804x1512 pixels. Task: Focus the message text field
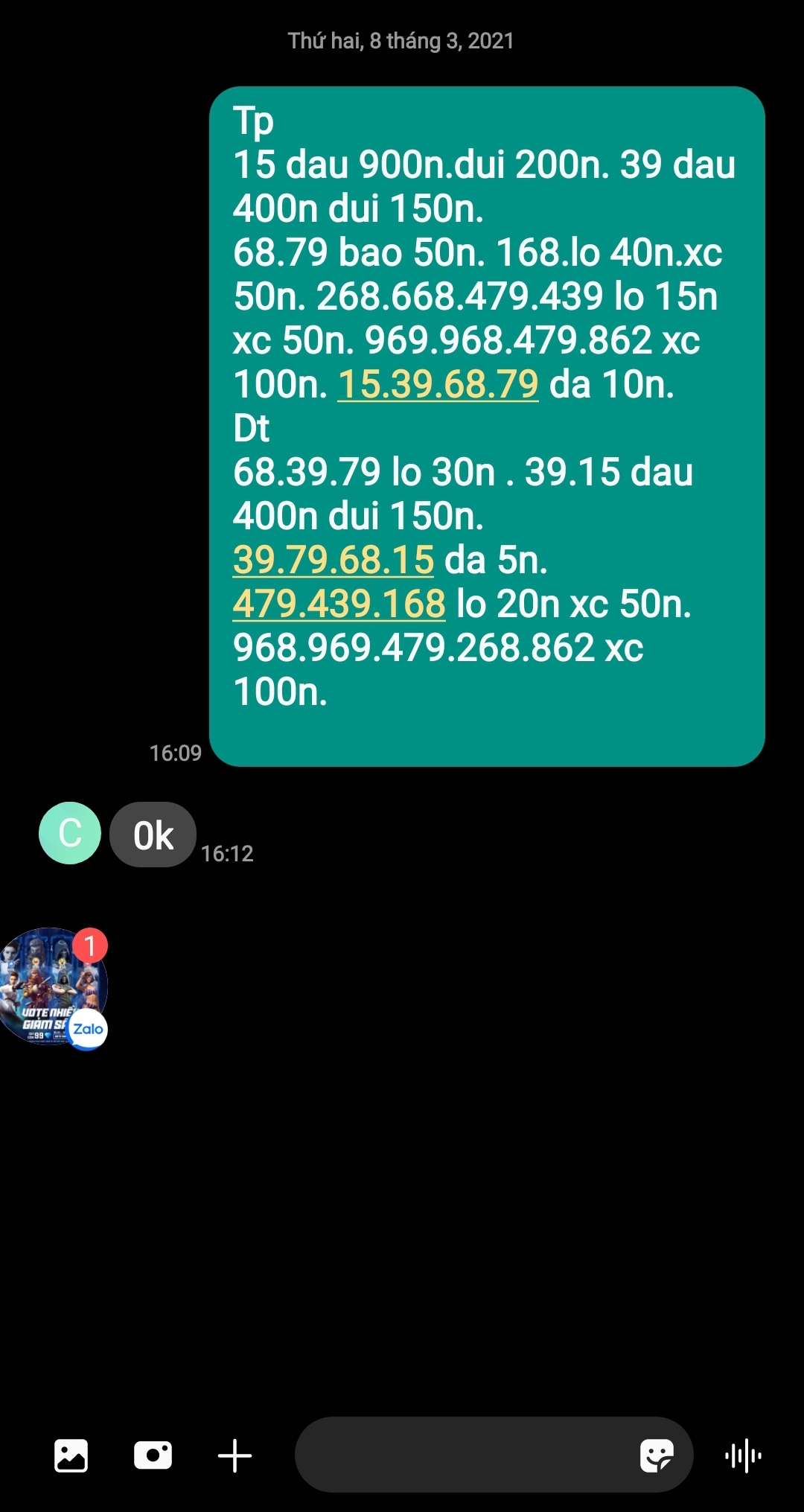[x=462, y=1455]
